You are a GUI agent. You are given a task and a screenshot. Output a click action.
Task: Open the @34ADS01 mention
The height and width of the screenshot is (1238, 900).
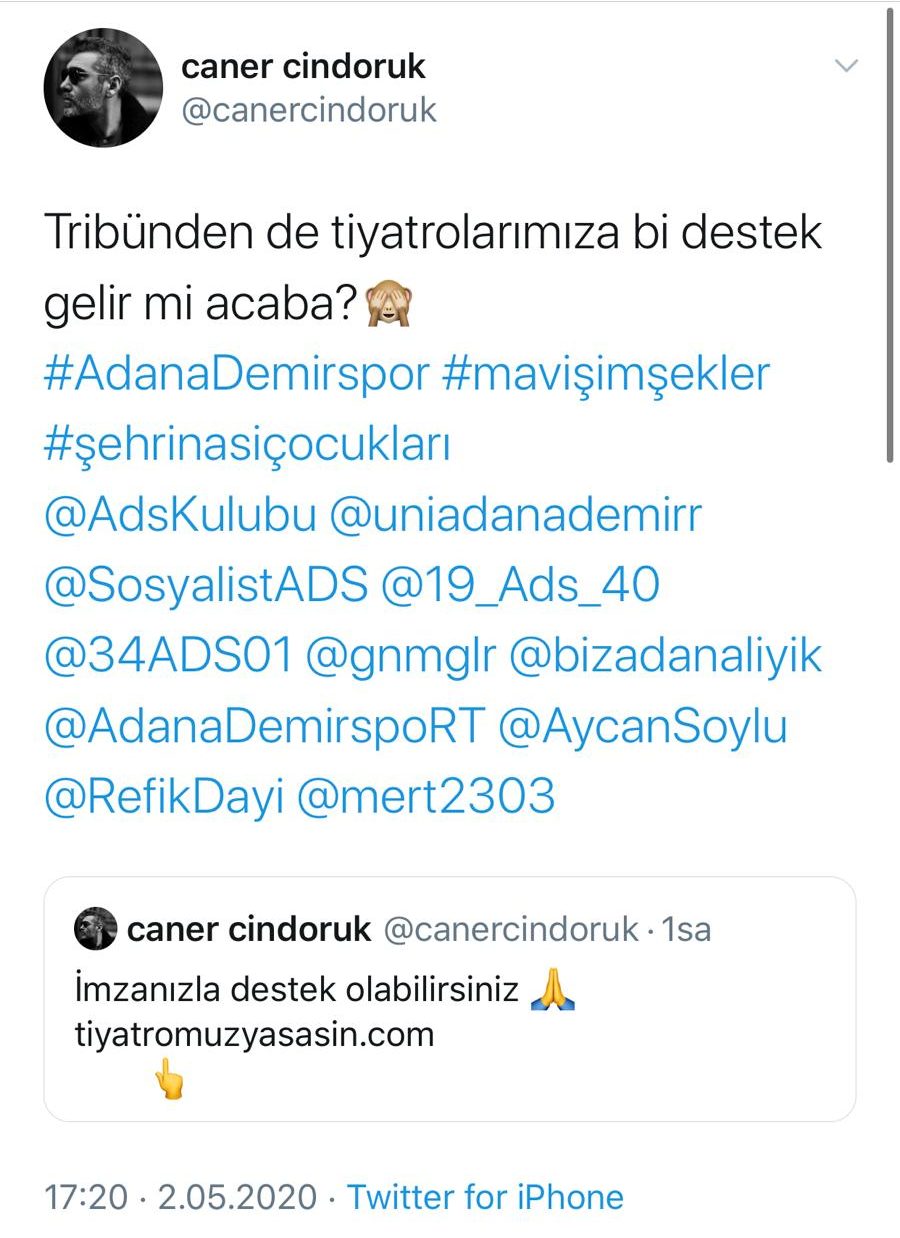(168, 657)
